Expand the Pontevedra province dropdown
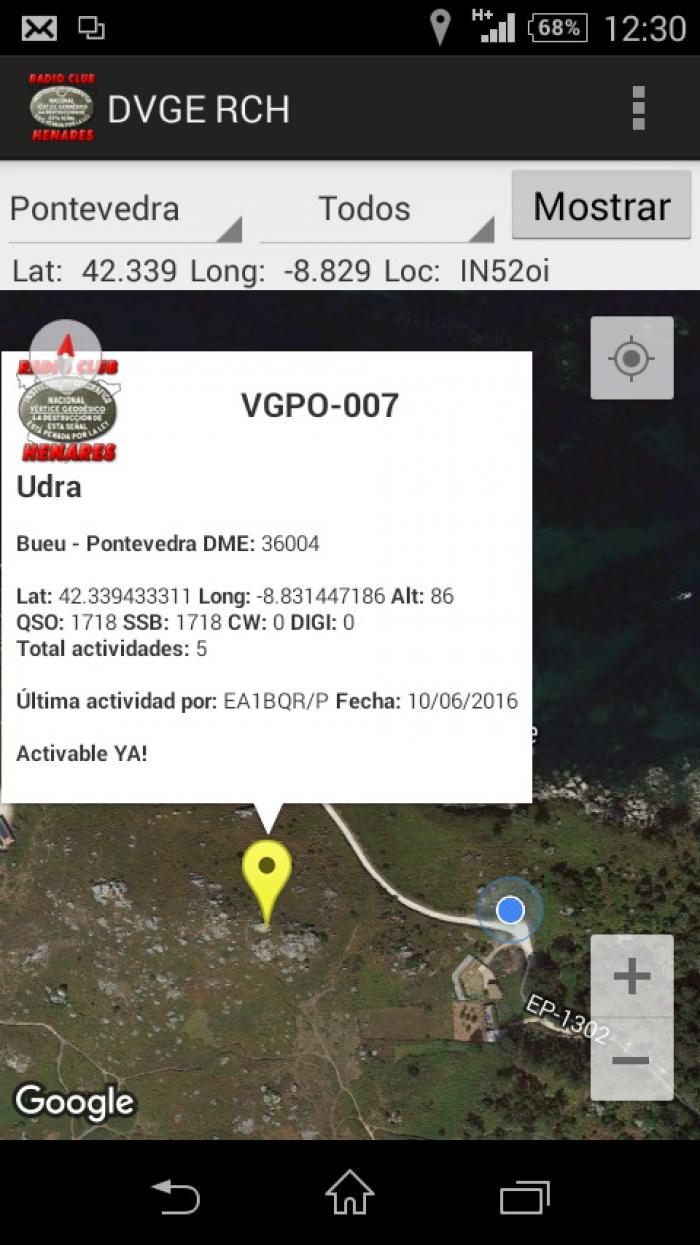This screenshot has height=1245, width=700. click(125, 209)
